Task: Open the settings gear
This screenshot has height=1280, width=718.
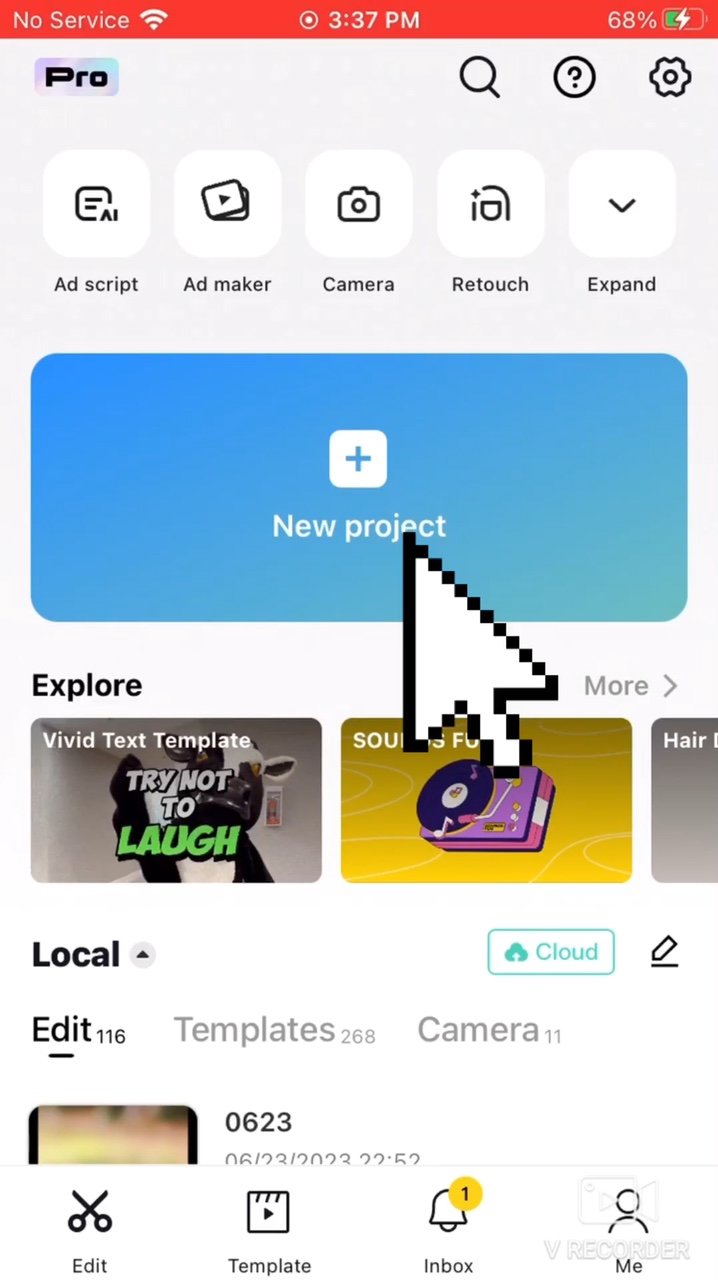Action: 669,77
